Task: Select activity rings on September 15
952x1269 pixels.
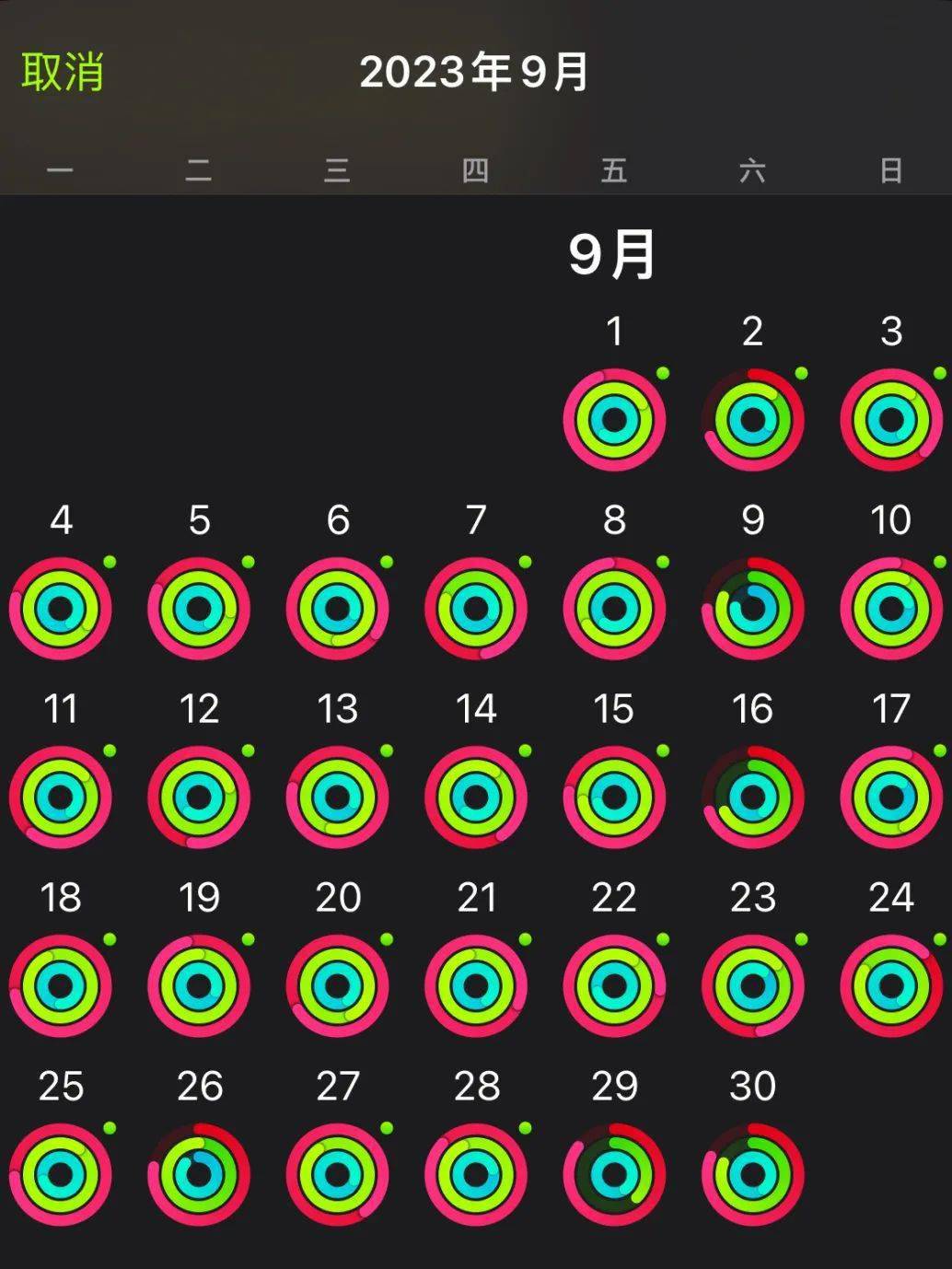Action: click(614, 796)
